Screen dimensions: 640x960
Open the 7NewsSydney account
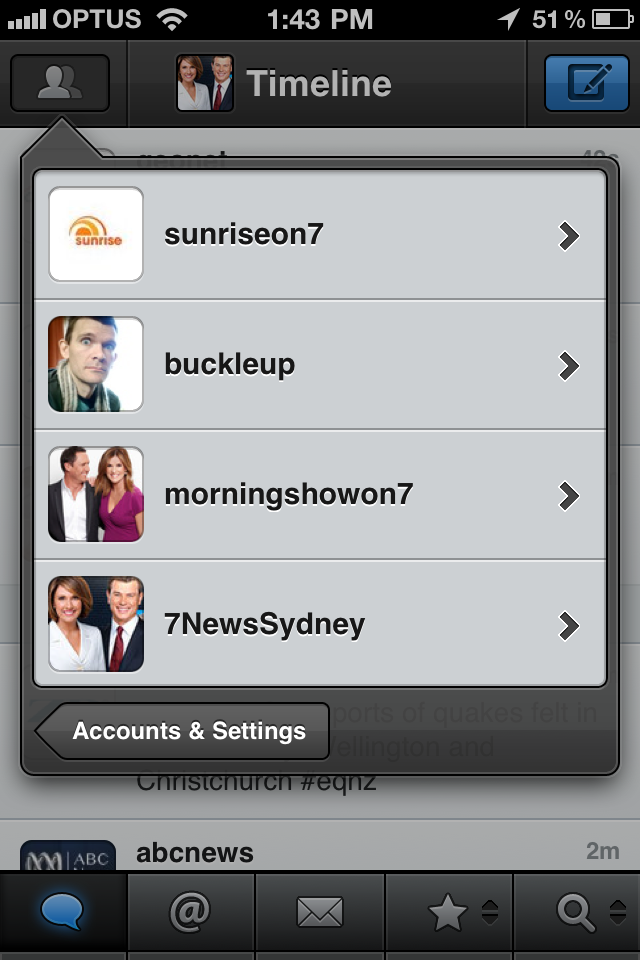[320, 625]
